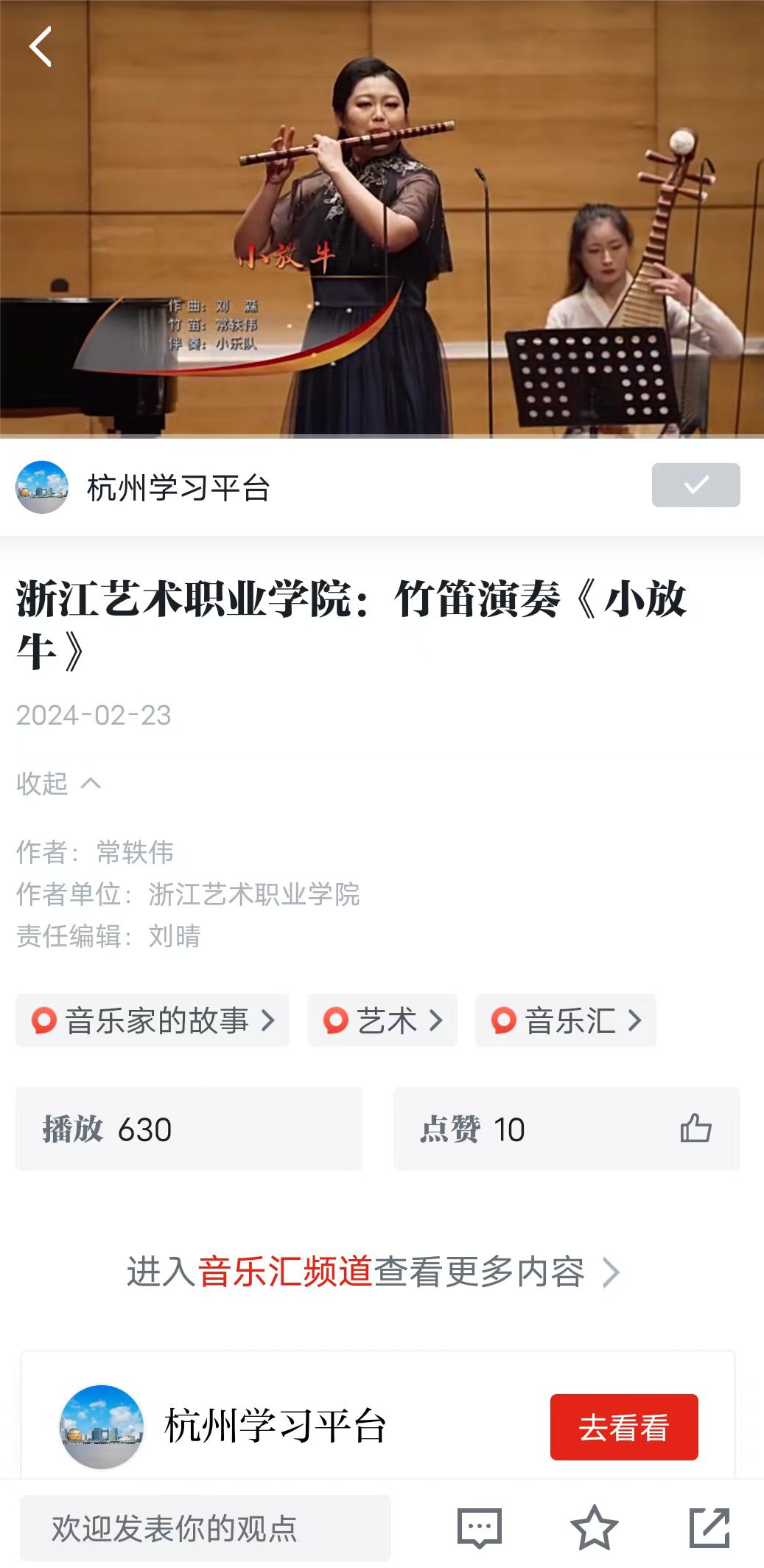Favorite this video with the star
Screen dimensions: 764x1568
tap(594, 1528)
